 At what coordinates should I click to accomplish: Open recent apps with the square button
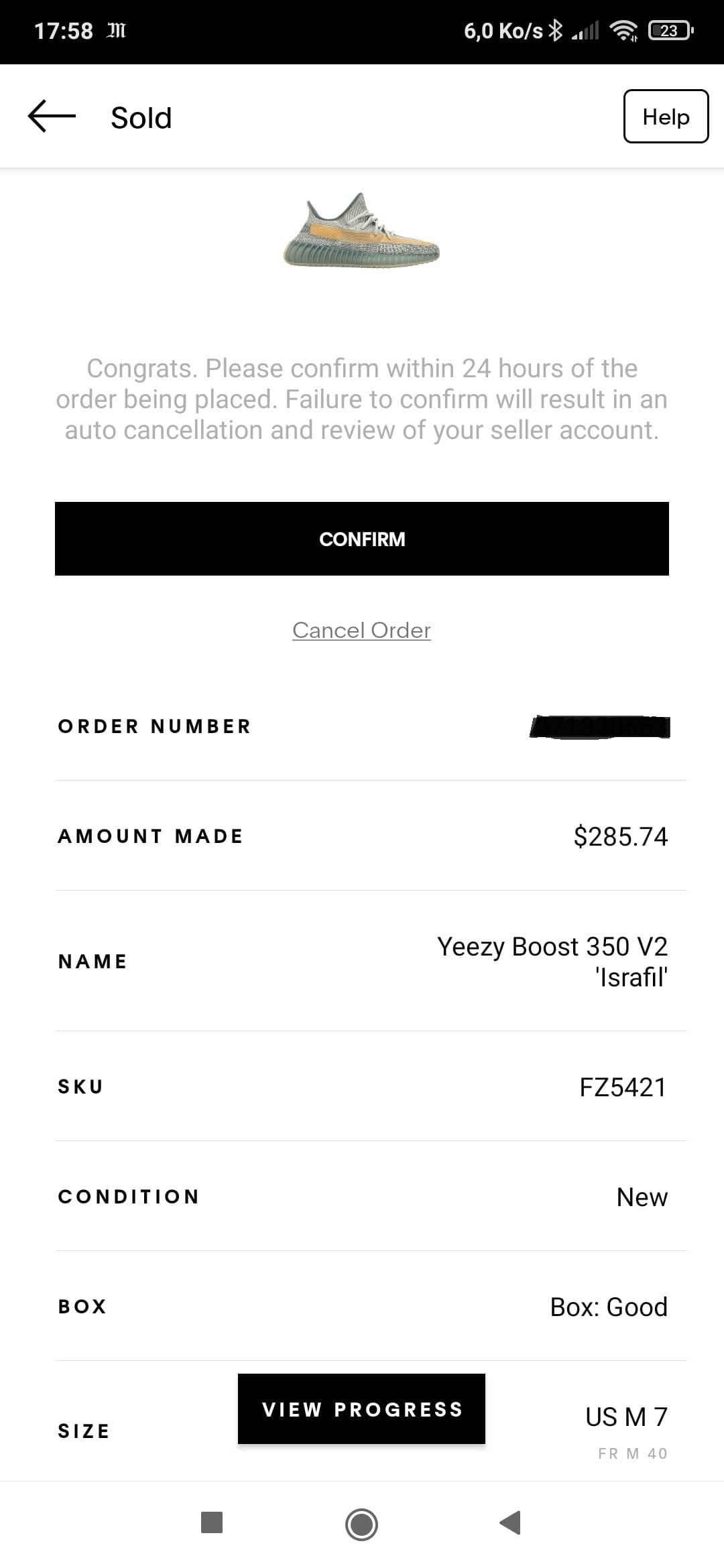point(212,1522)
